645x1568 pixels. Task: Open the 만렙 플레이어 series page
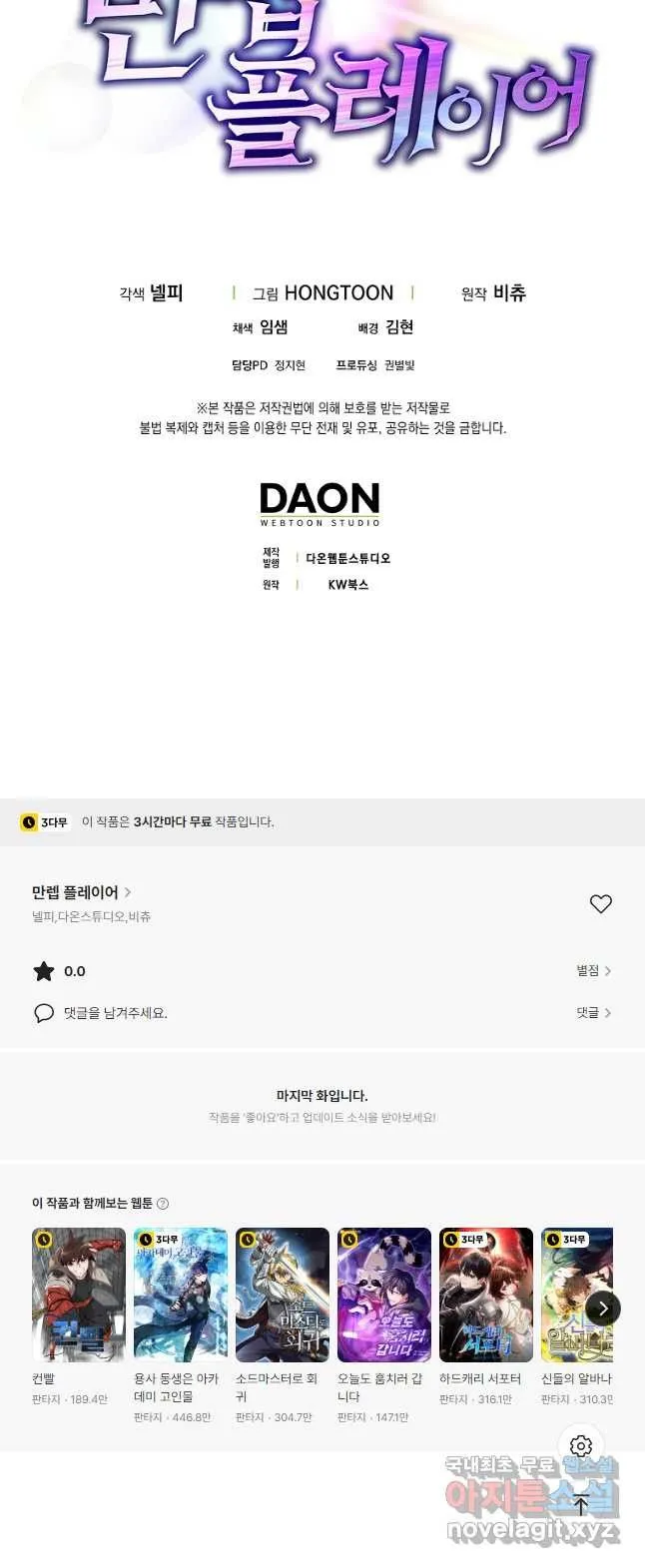81,892
